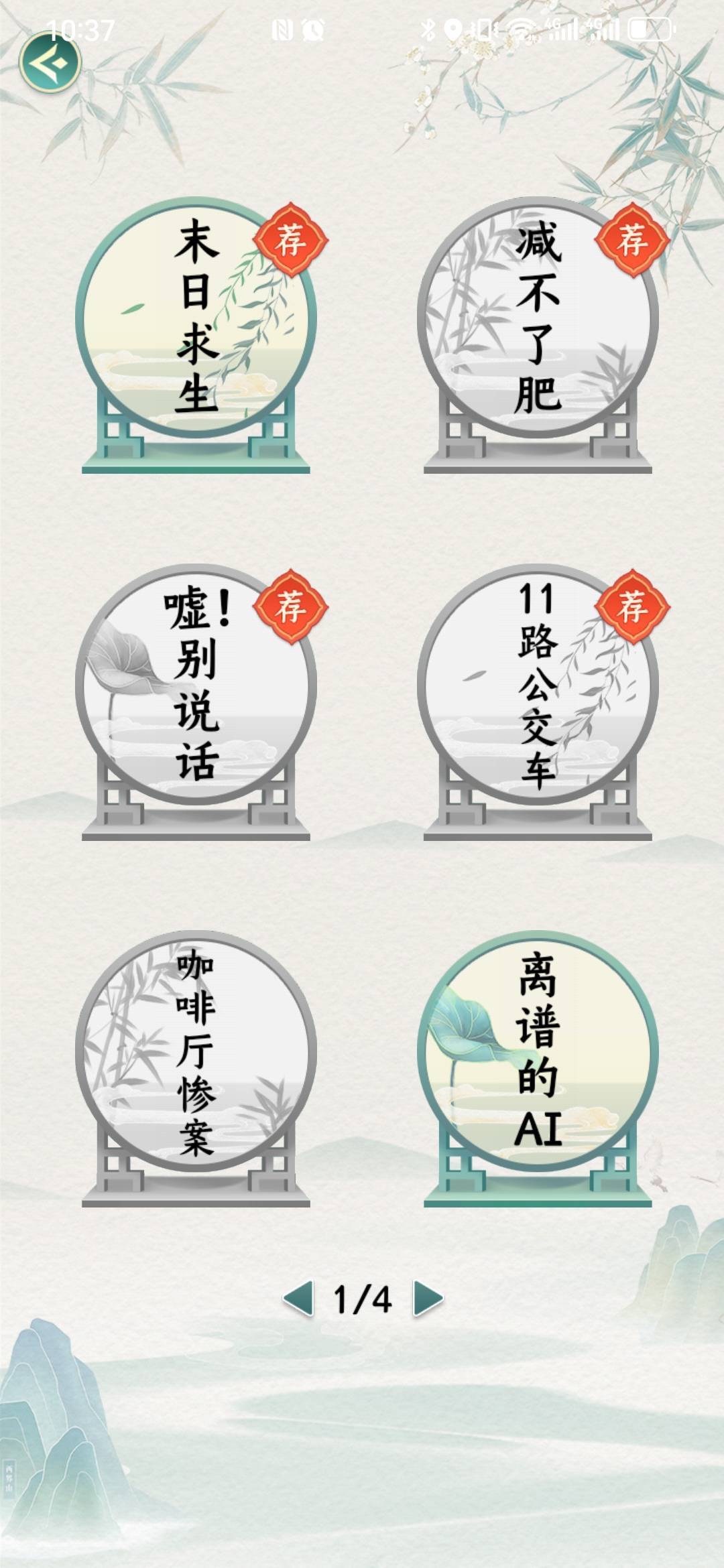Go to the previous page of levels
This screenshot has height=1568, width=724.
(x=298, y=1299)
